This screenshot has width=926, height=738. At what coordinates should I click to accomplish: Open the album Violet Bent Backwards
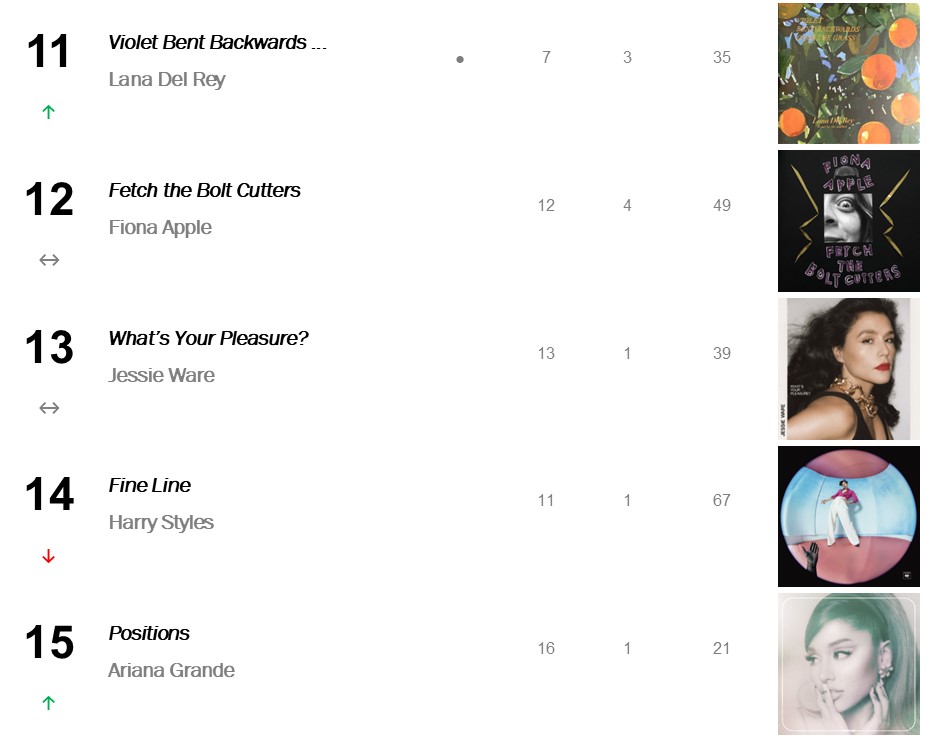(x=217, y=43)
